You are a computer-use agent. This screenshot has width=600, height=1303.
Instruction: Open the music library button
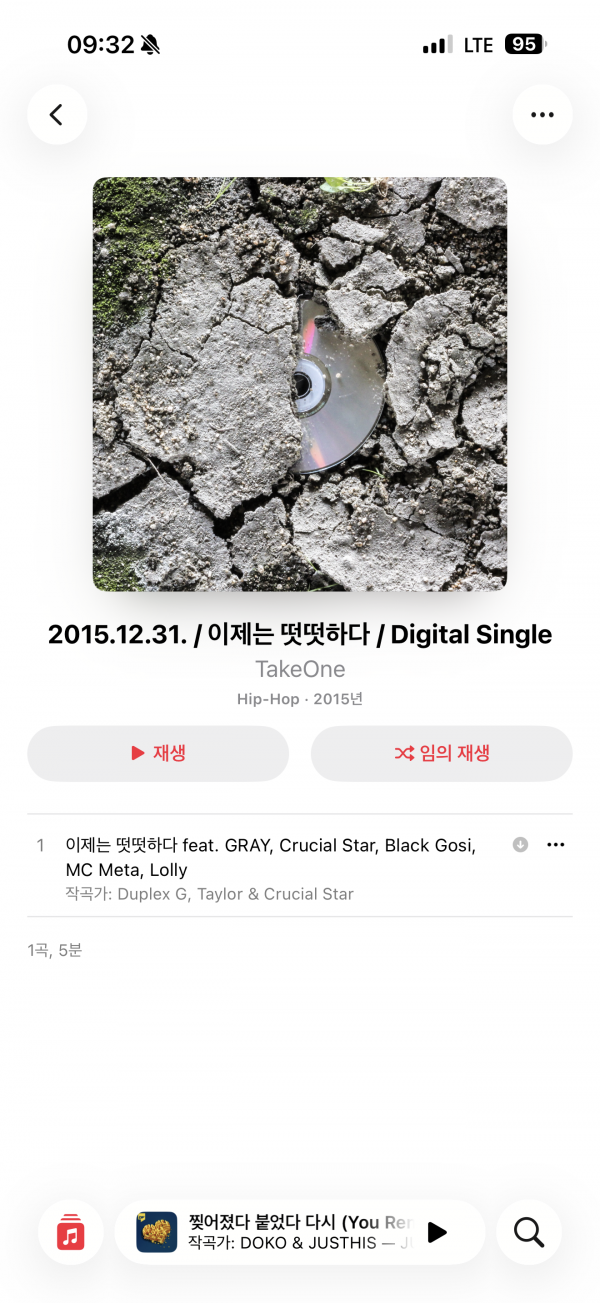(x=70, y=1232)
